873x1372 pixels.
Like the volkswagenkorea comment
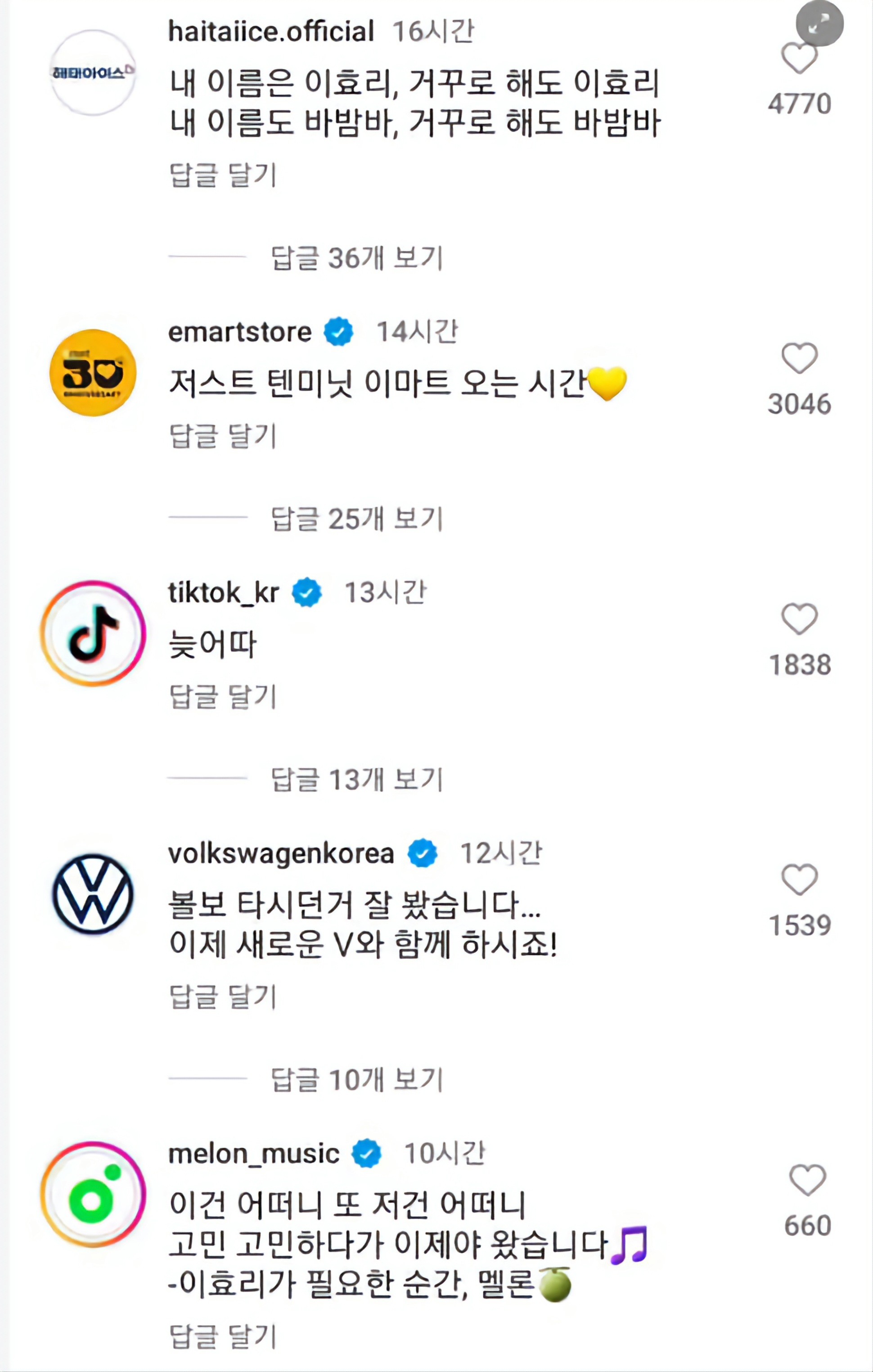tap(799, 879)
